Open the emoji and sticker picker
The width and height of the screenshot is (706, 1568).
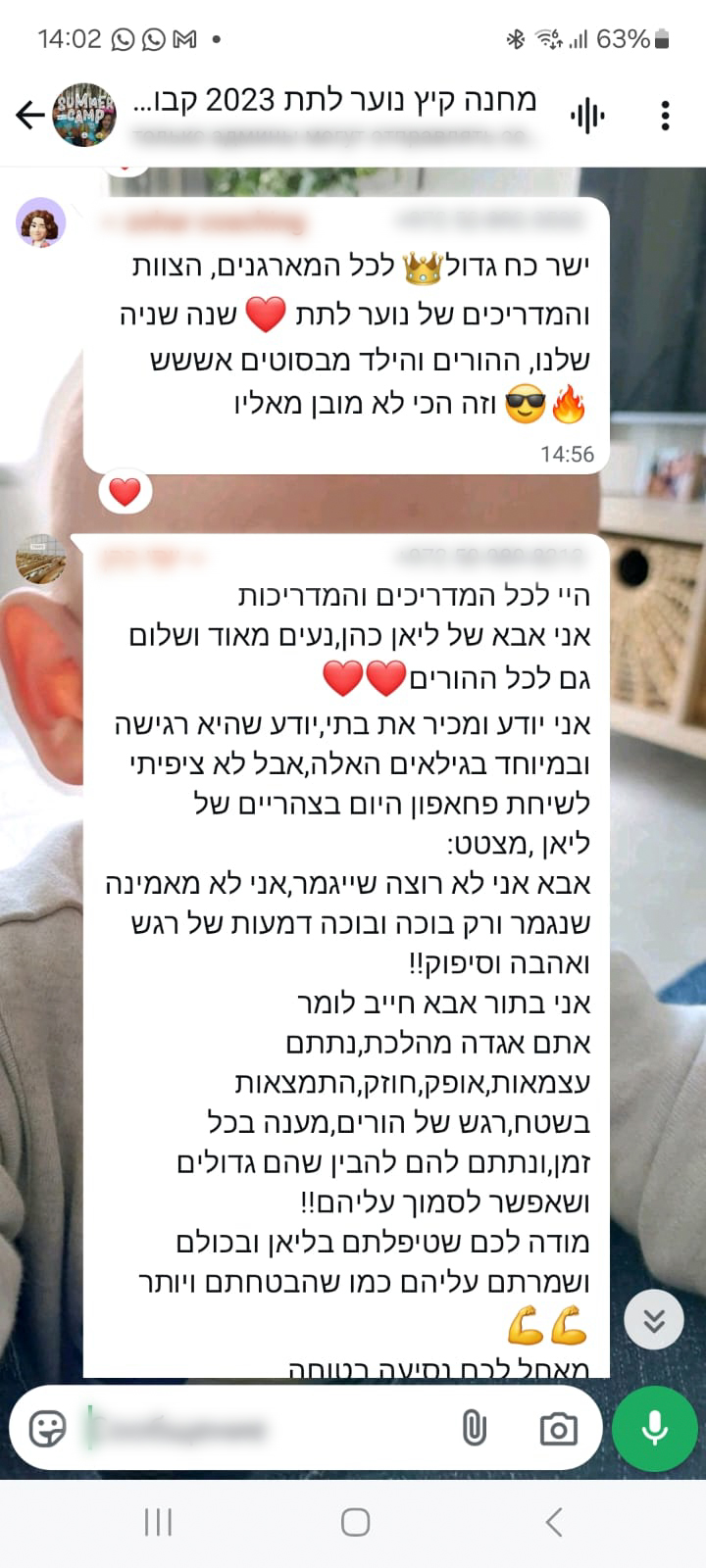[47, 1429]
